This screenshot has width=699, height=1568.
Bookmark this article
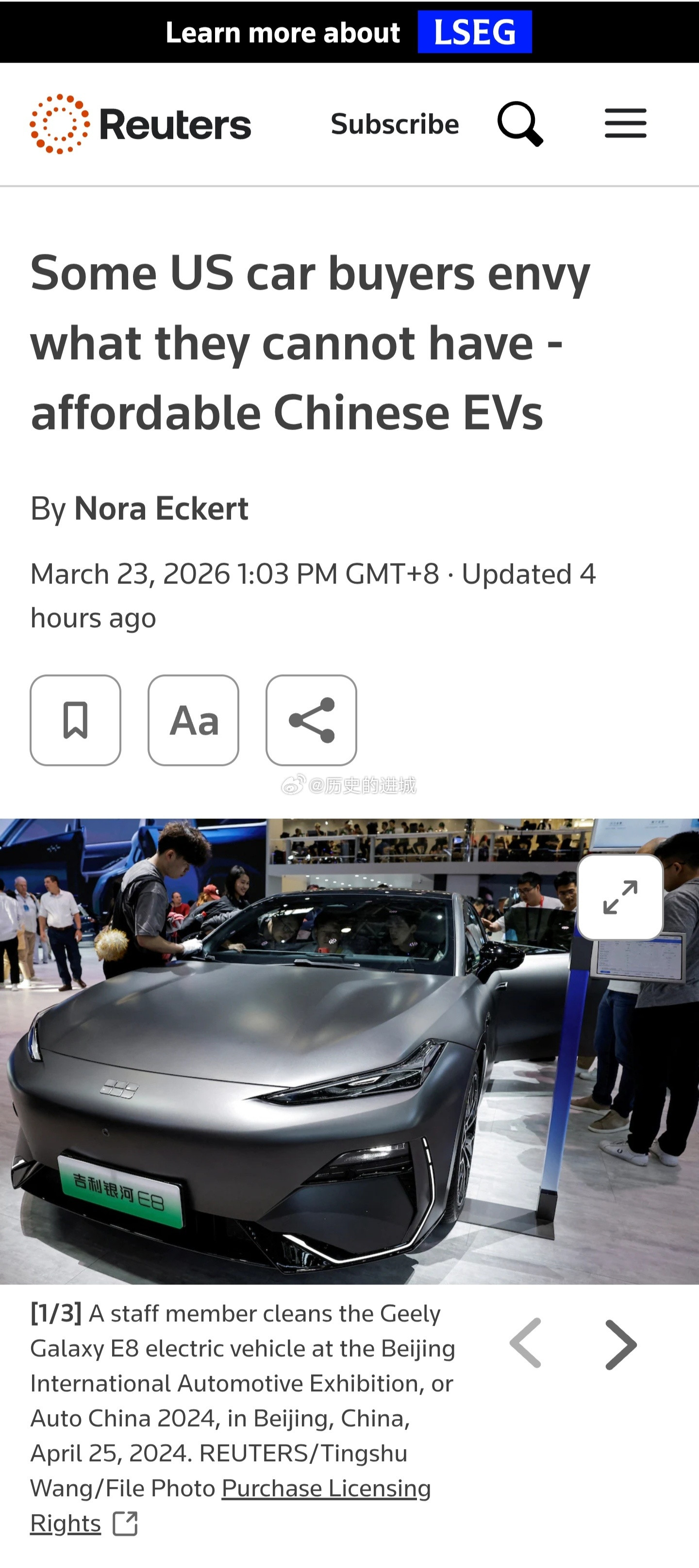point(76,720)
